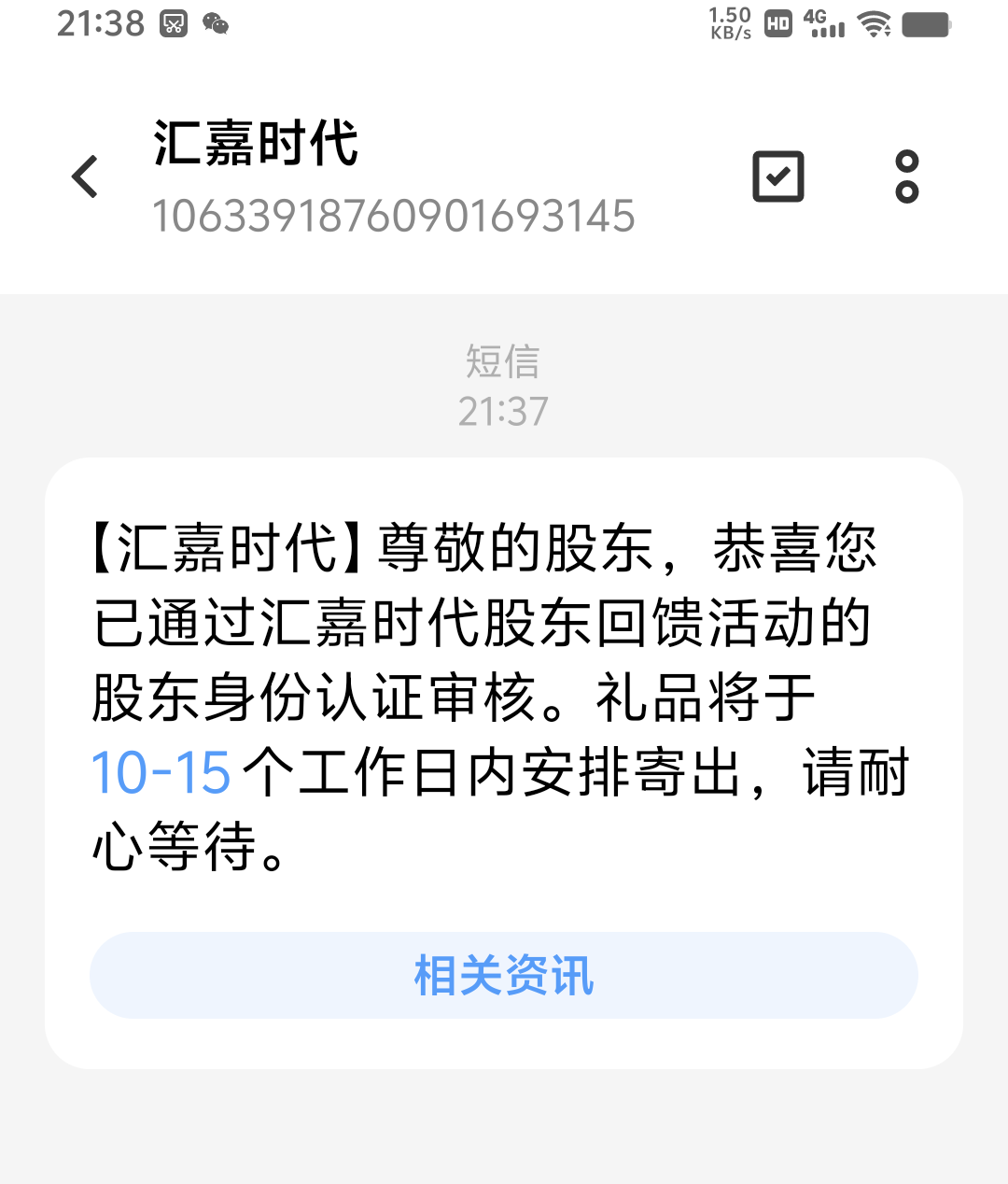Open the three-dot overflow menu
Screen dimensions: 1008x1184
click(x=906, y=176)
